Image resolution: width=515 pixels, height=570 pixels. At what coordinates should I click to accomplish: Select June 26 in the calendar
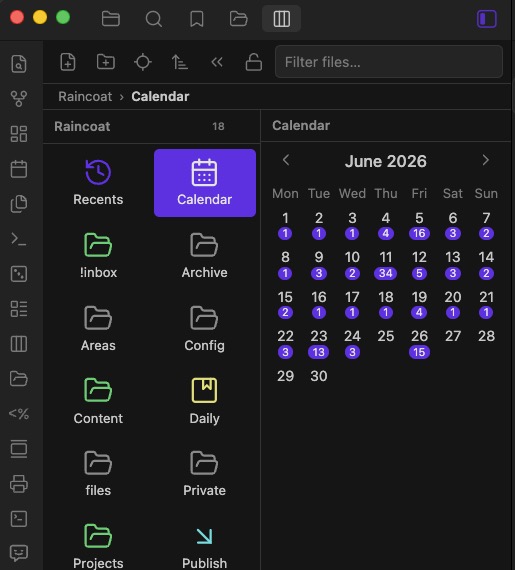click(419, 344)
